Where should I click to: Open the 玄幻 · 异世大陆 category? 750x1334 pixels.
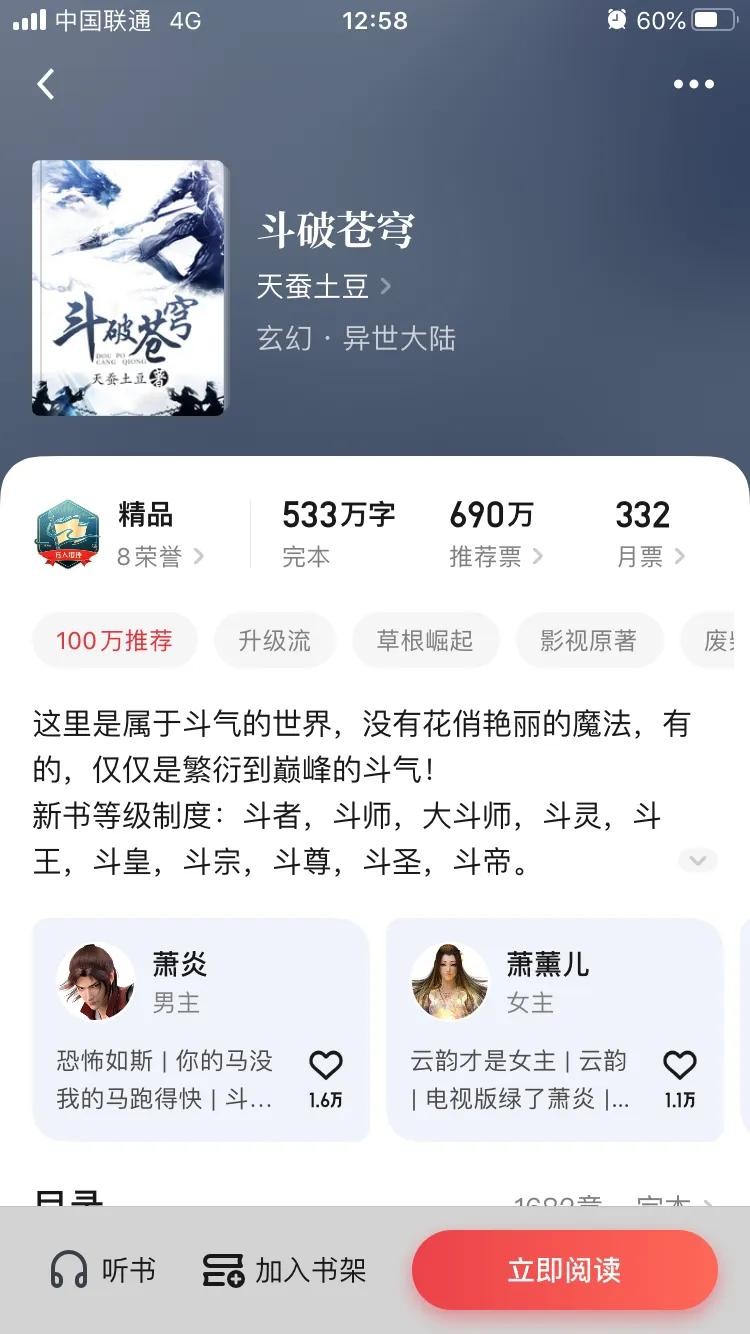[356, 338]
